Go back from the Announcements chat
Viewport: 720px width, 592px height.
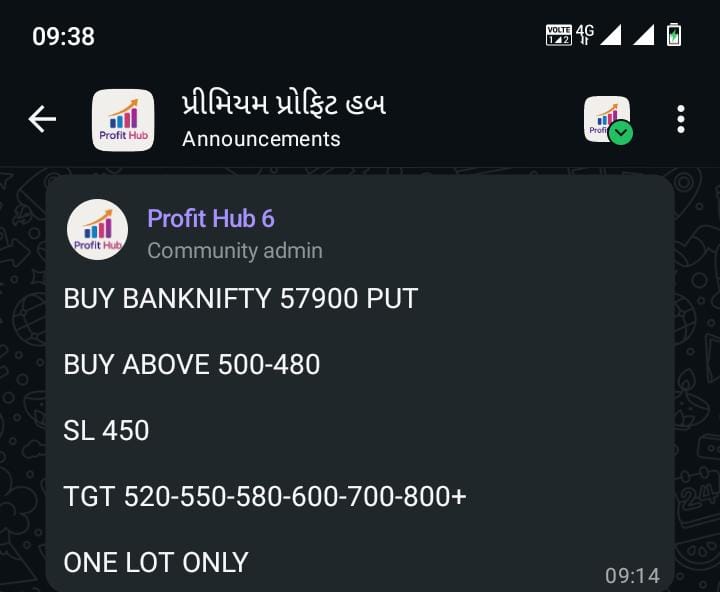click(42, 120)
